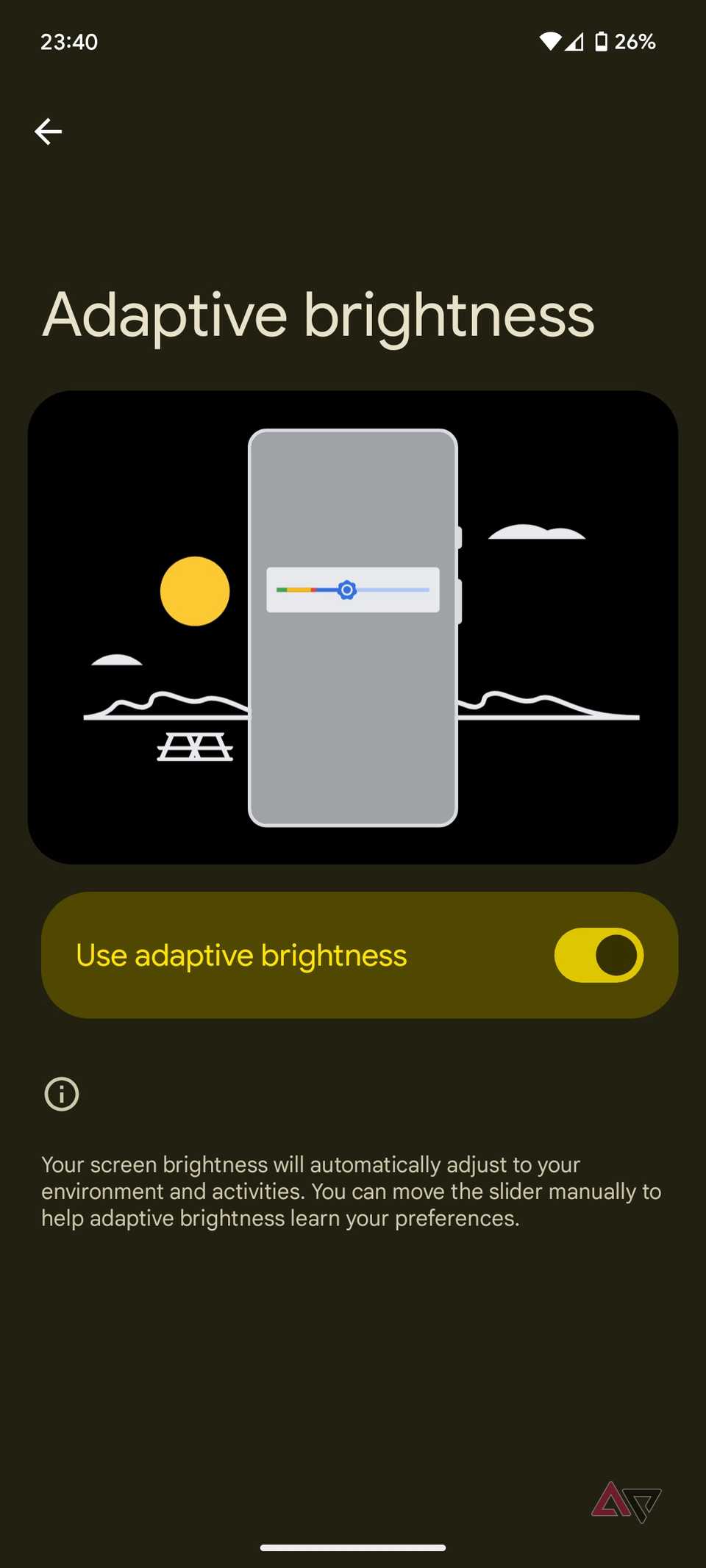The image size is (706, 1568).
Task: Tap the battery icon showing charge level
Action: coord(600,41)
